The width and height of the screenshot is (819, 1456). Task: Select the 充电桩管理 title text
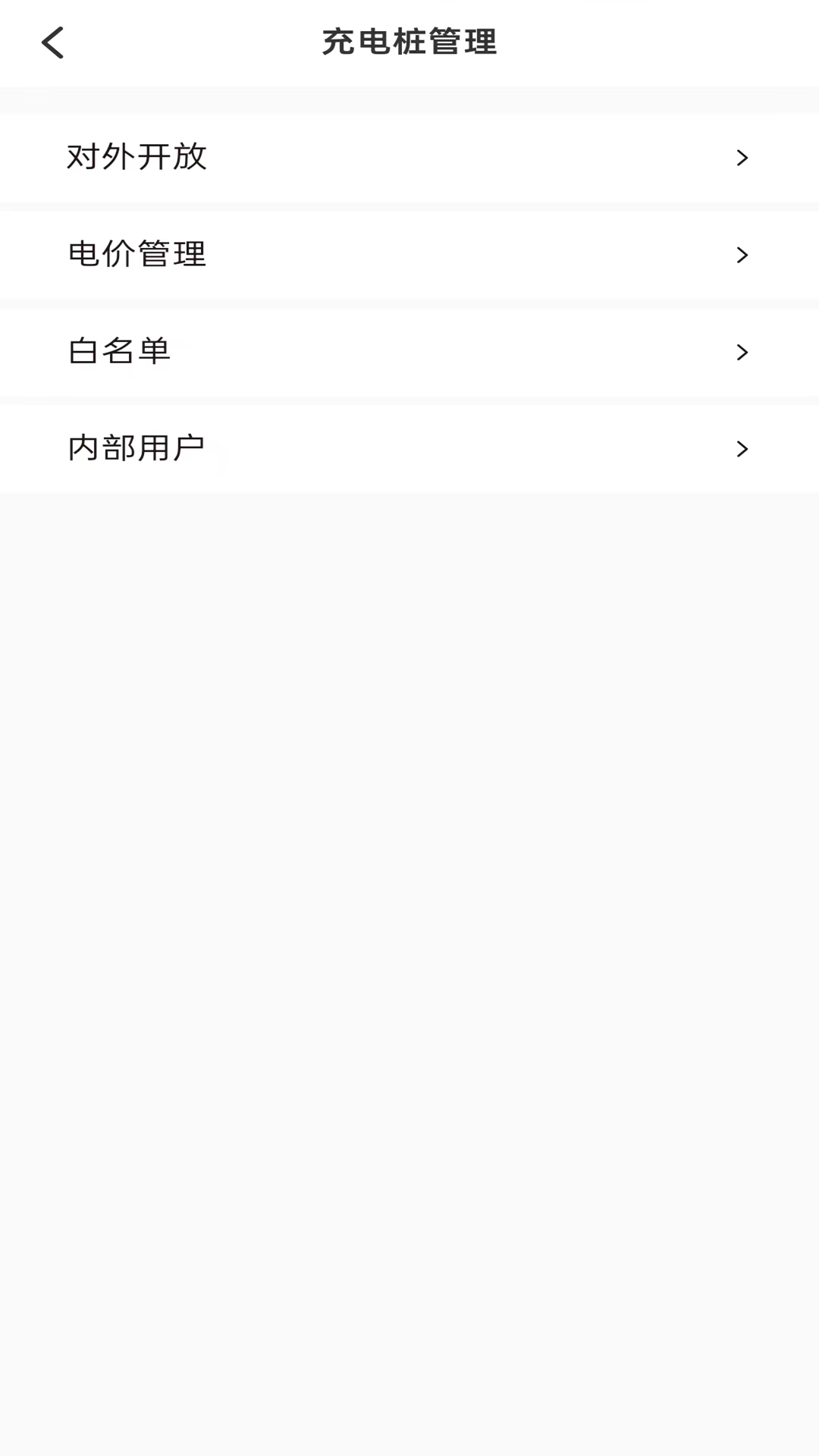tap(409, 42)
